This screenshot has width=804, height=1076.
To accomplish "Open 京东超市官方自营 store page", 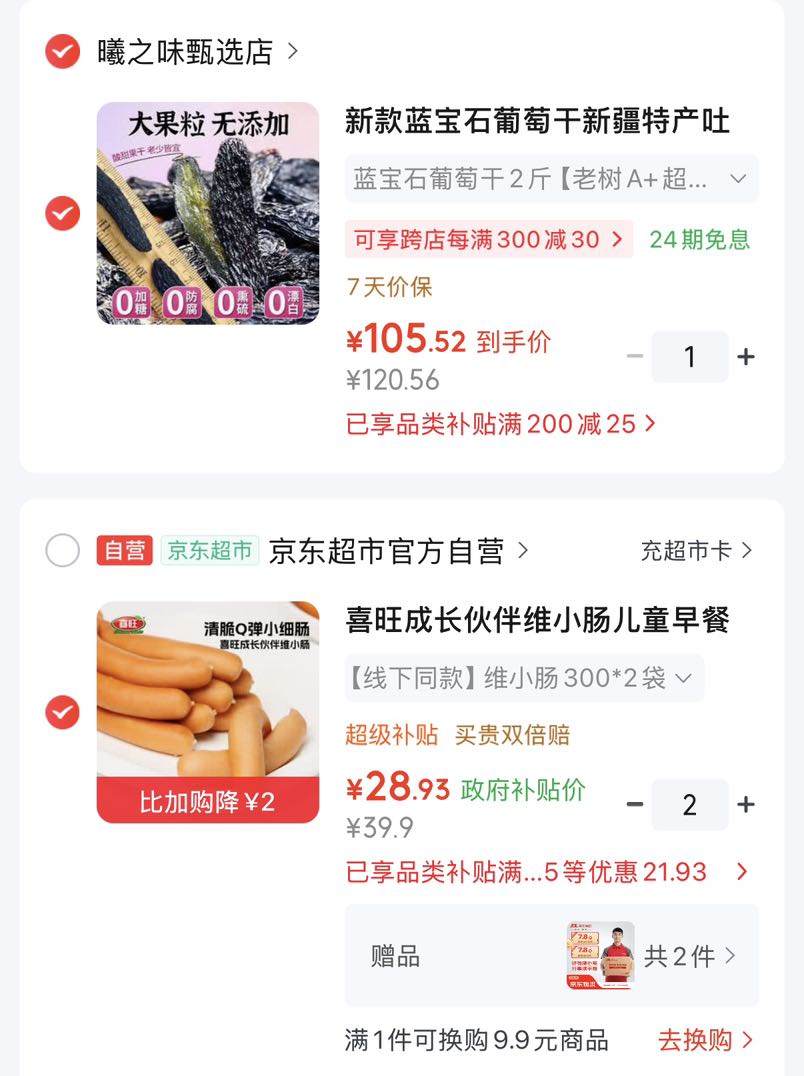I will (x=399, y=551).
